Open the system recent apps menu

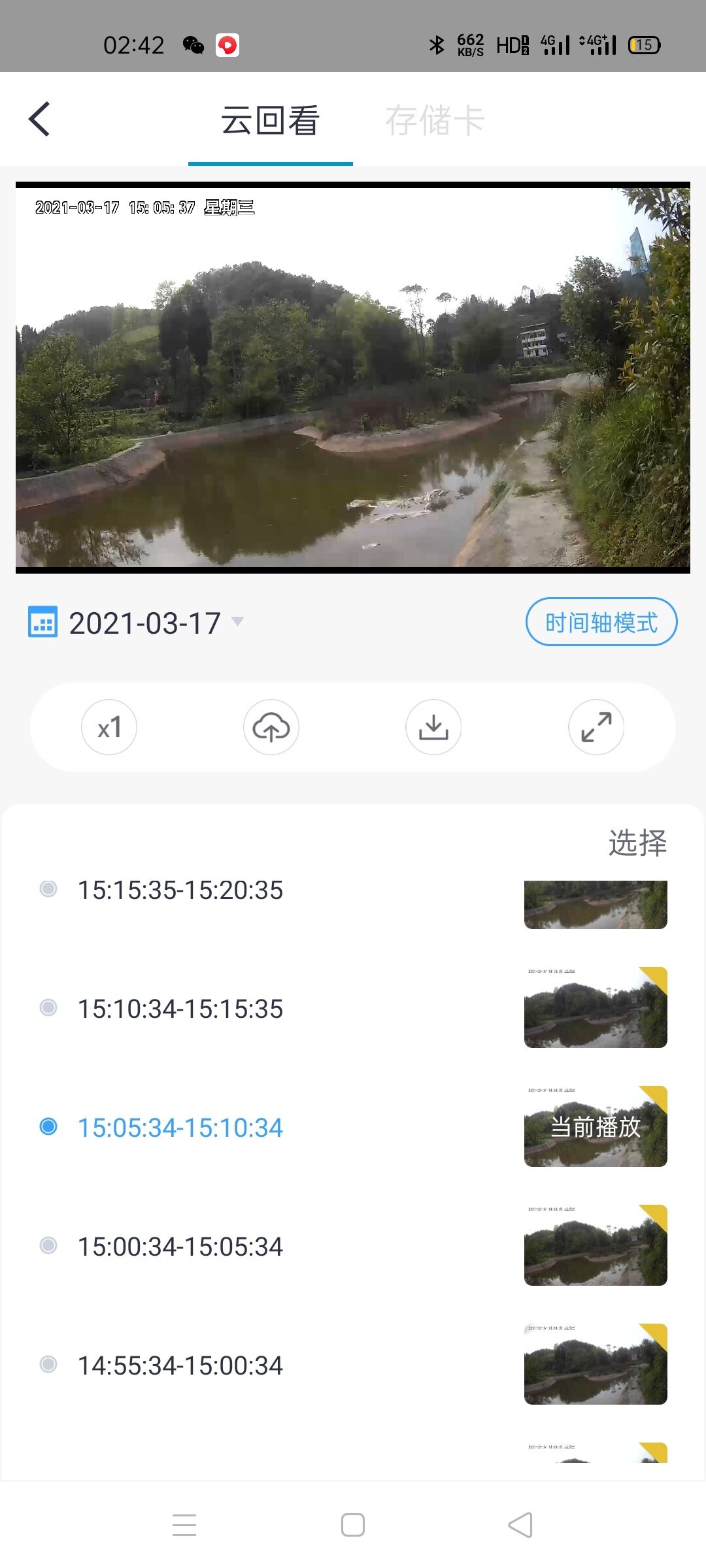coord(184,1526)
